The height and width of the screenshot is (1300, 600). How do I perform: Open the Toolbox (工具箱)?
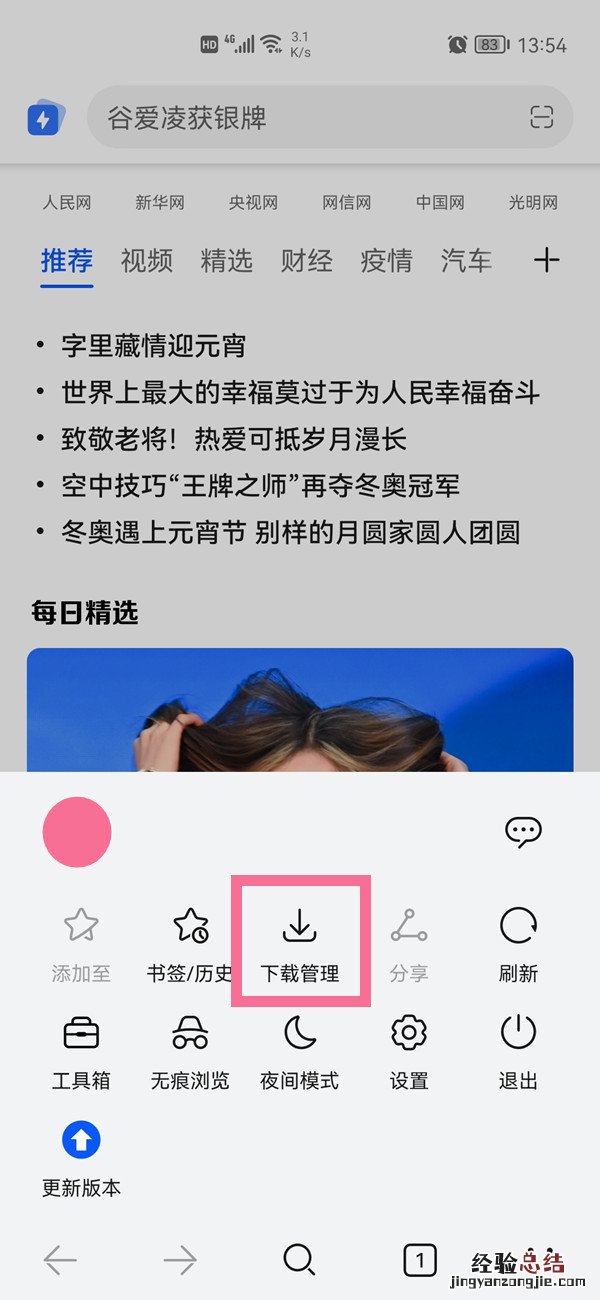point(81,1050)
